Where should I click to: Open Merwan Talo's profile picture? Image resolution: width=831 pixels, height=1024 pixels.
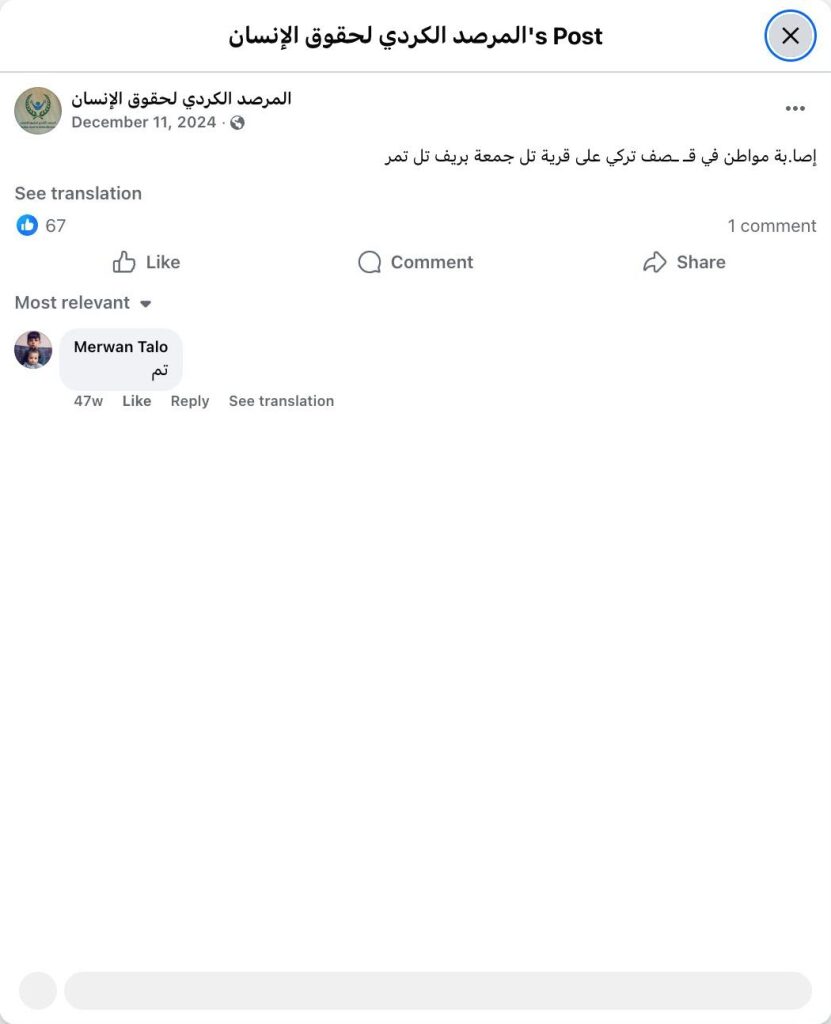point(33,350)
